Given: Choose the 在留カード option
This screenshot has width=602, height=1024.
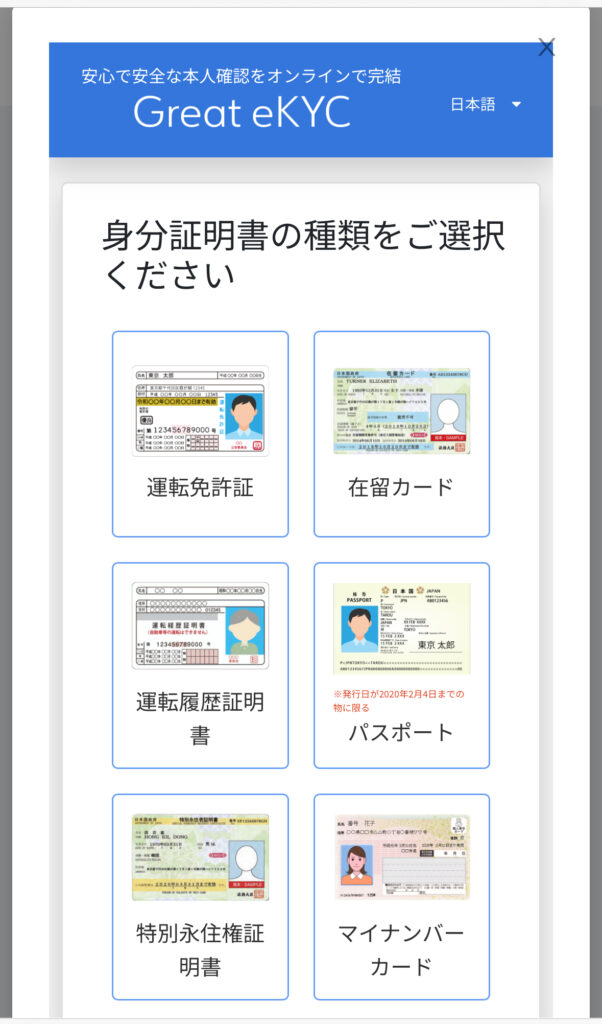Looking at the screenshot, I should [401, 434].
